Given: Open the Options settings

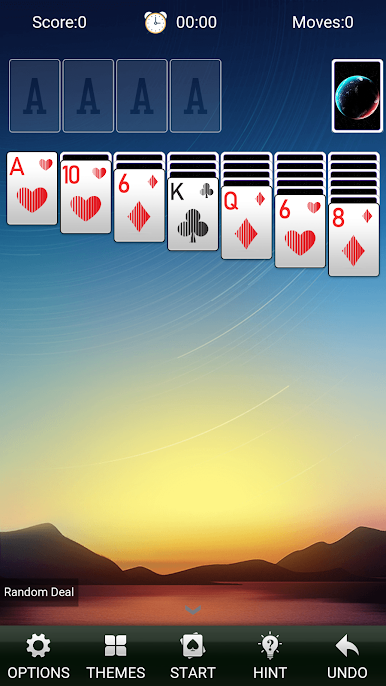Looking at the screenshot, I should point(39,656).
